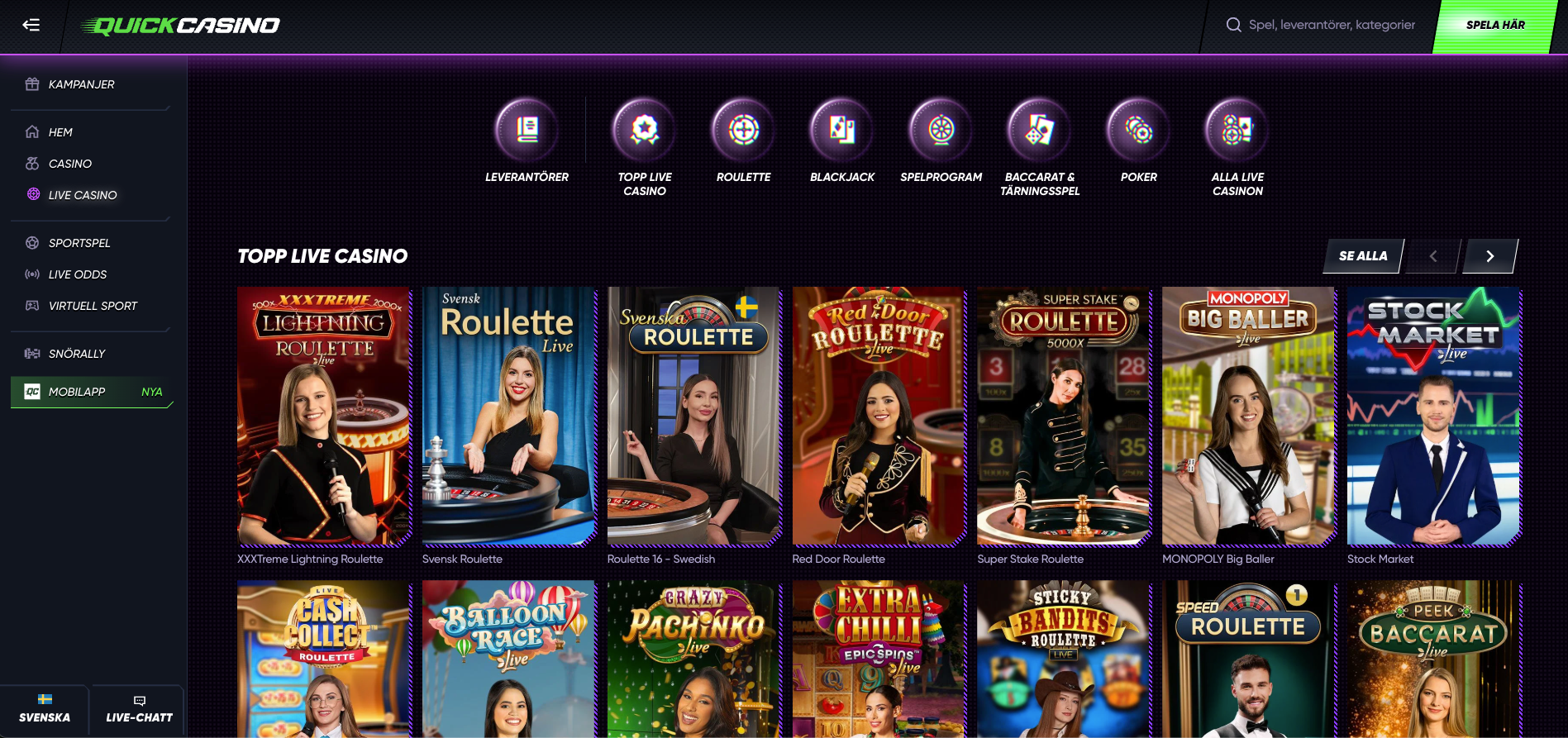Play Stock Market live game
The height and width of the screenshot is (738, 1568).
(1433, 417)
